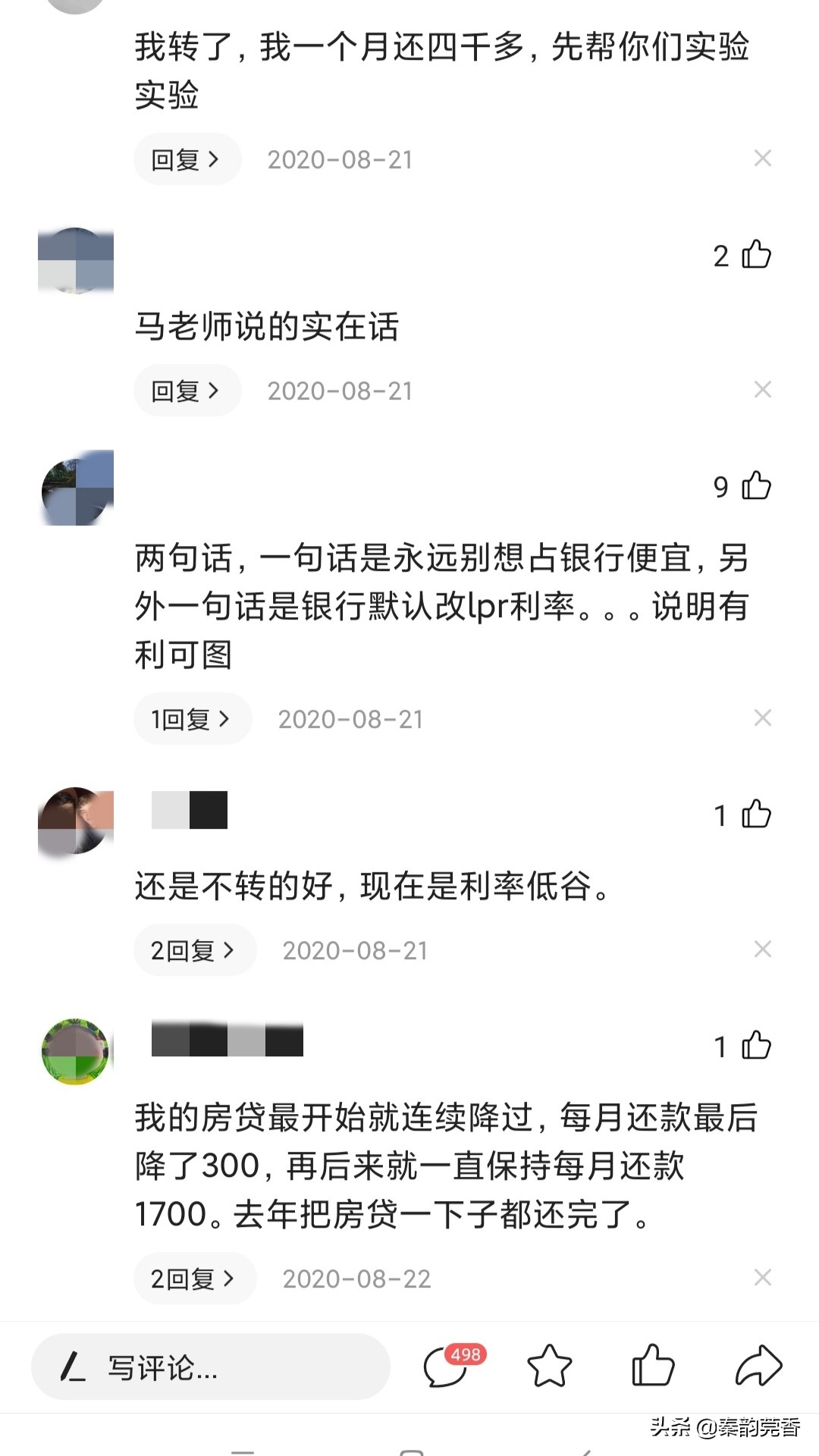Expand the 1回复 replies under the lpr comment
The width and height of the screenshot is (819, 1456).
pos(192,719)
